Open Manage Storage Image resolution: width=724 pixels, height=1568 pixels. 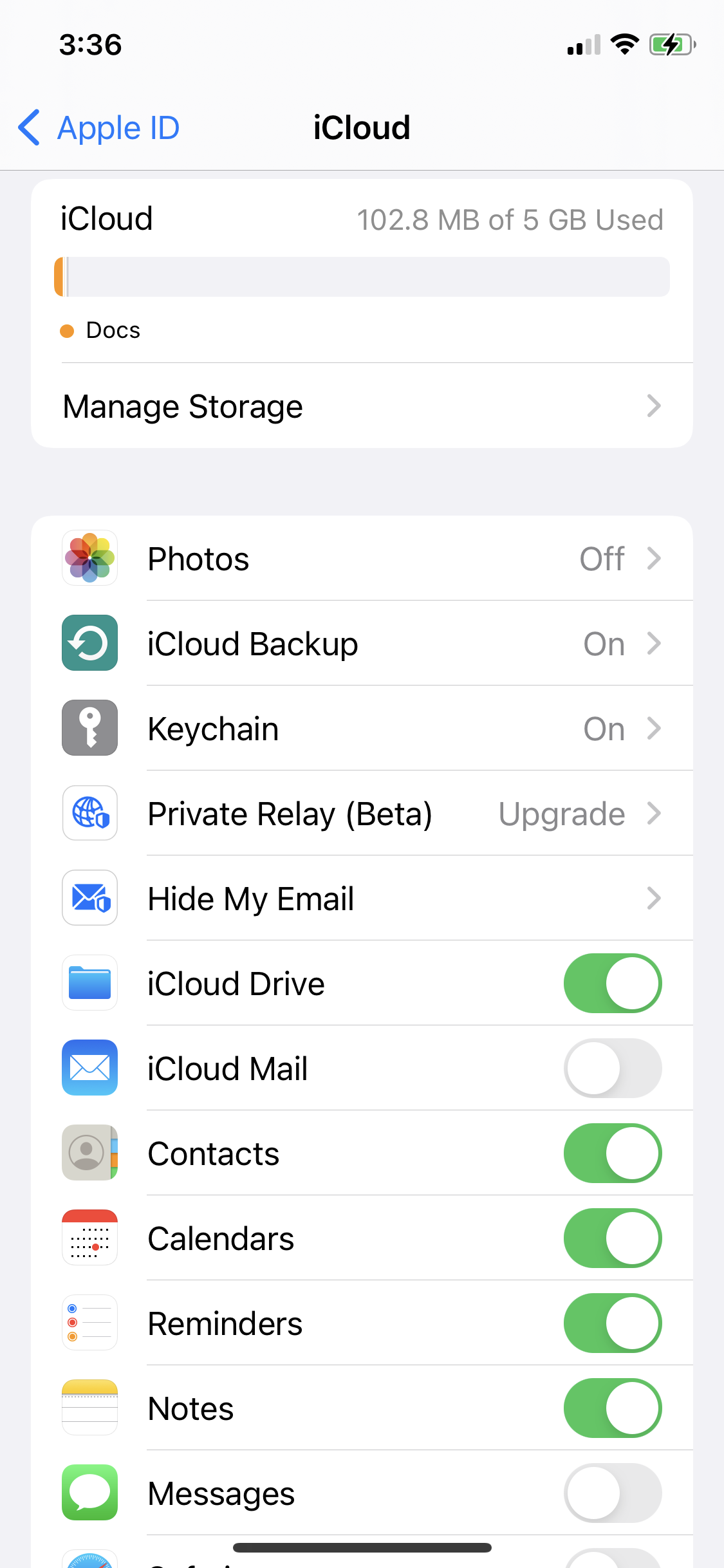[x=362, y=406]
